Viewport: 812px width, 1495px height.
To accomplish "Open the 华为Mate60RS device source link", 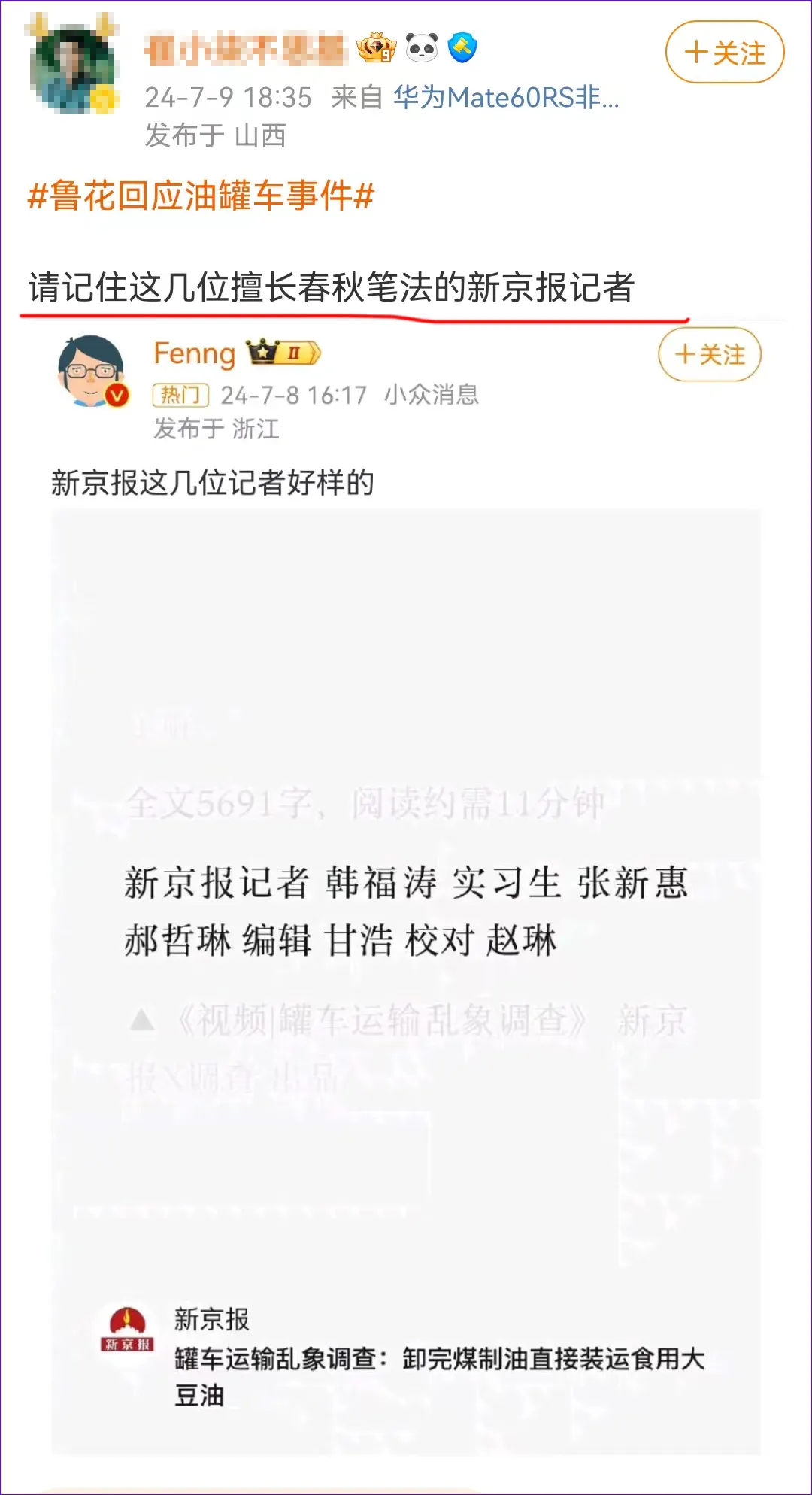I will coord(506,97).
